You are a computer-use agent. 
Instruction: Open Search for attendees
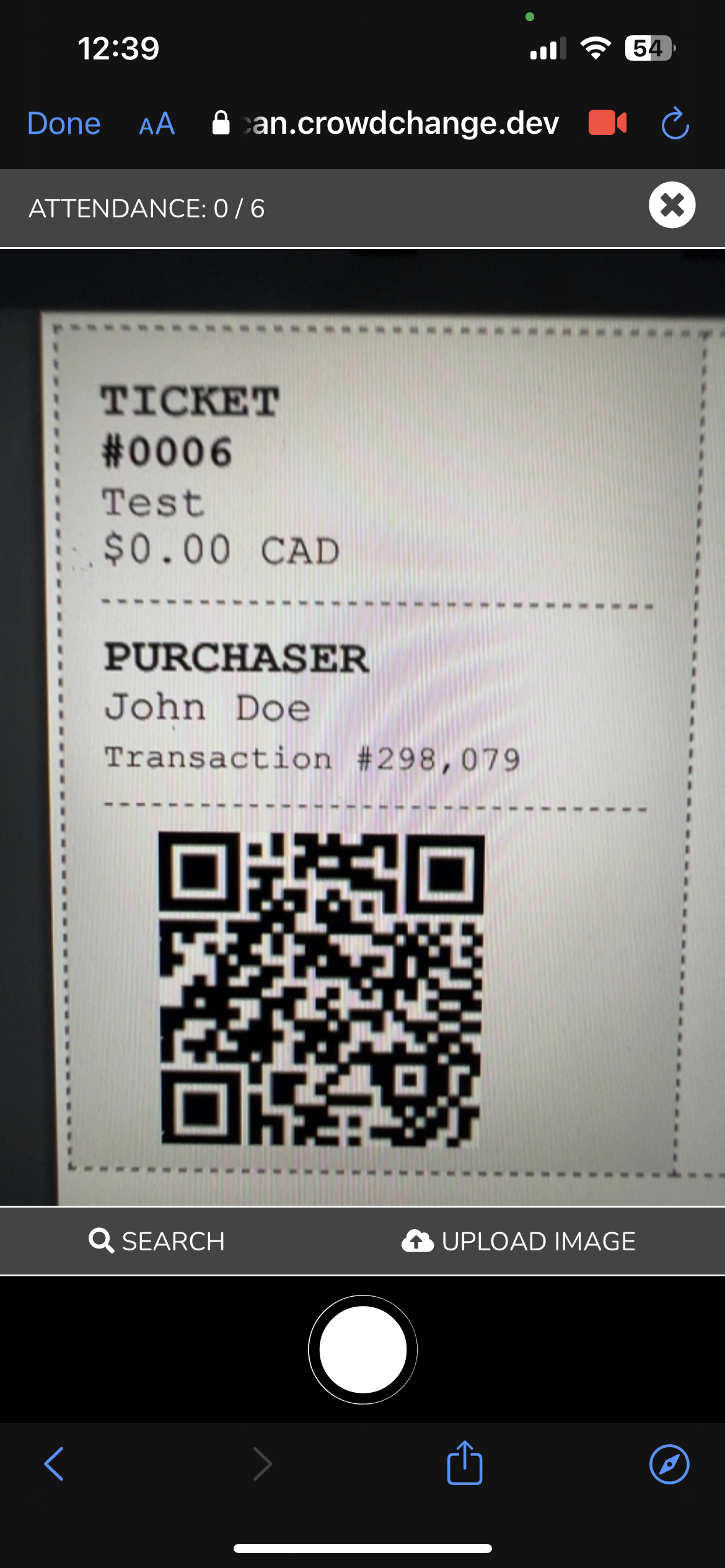[x=157, y=1241]
